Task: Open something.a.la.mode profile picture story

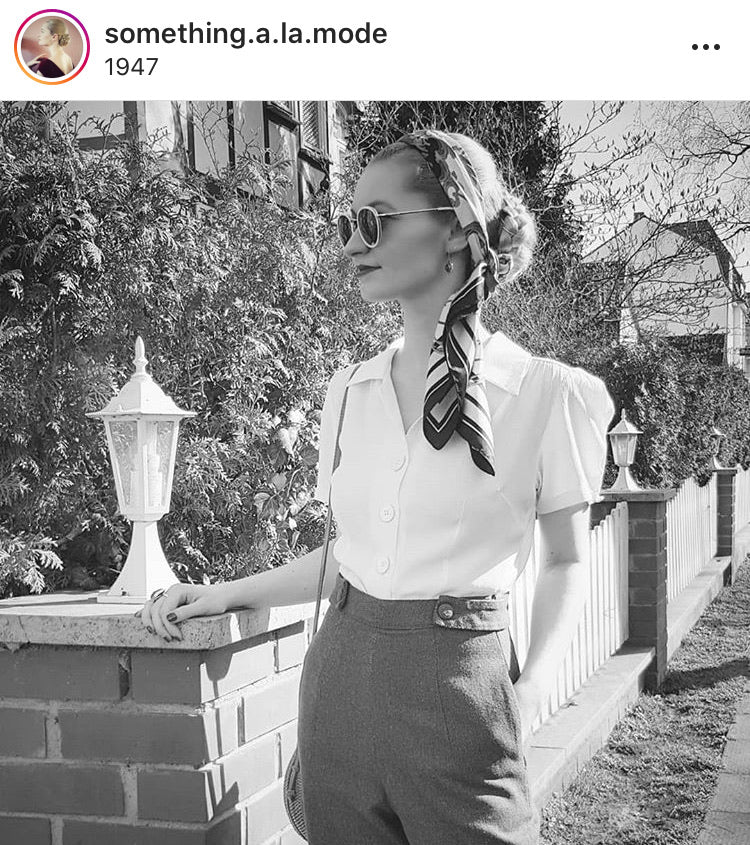Action: tap(51, 48)
